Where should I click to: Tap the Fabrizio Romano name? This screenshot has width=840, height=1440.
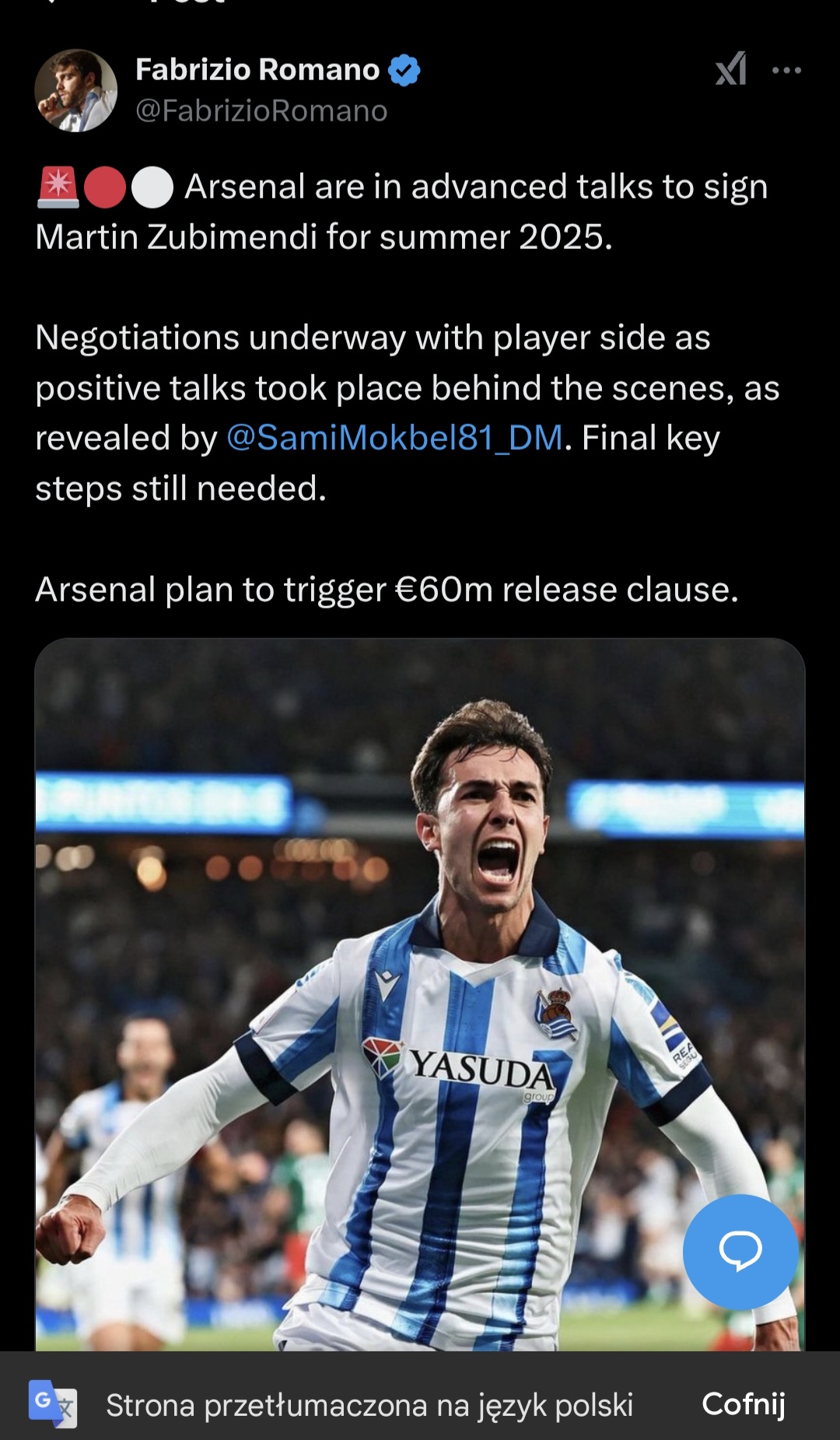(x=257, y=70)
